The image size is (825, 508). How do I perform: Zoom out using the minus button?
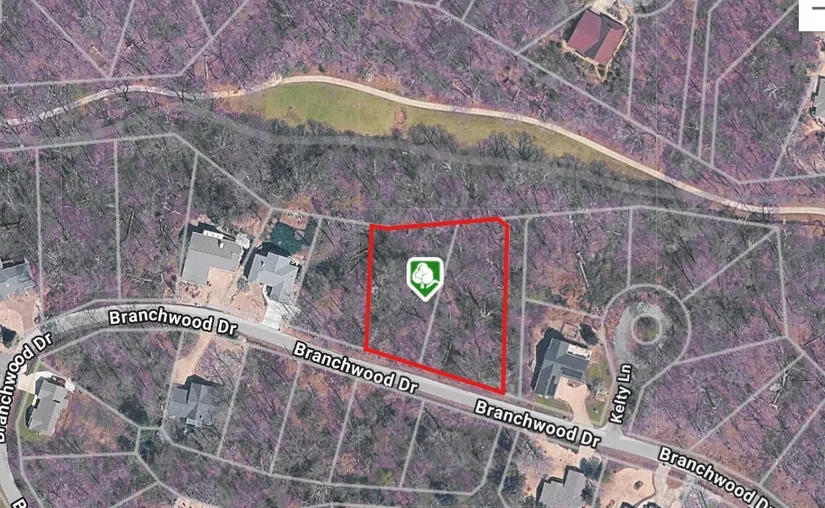tap(816, 10)
